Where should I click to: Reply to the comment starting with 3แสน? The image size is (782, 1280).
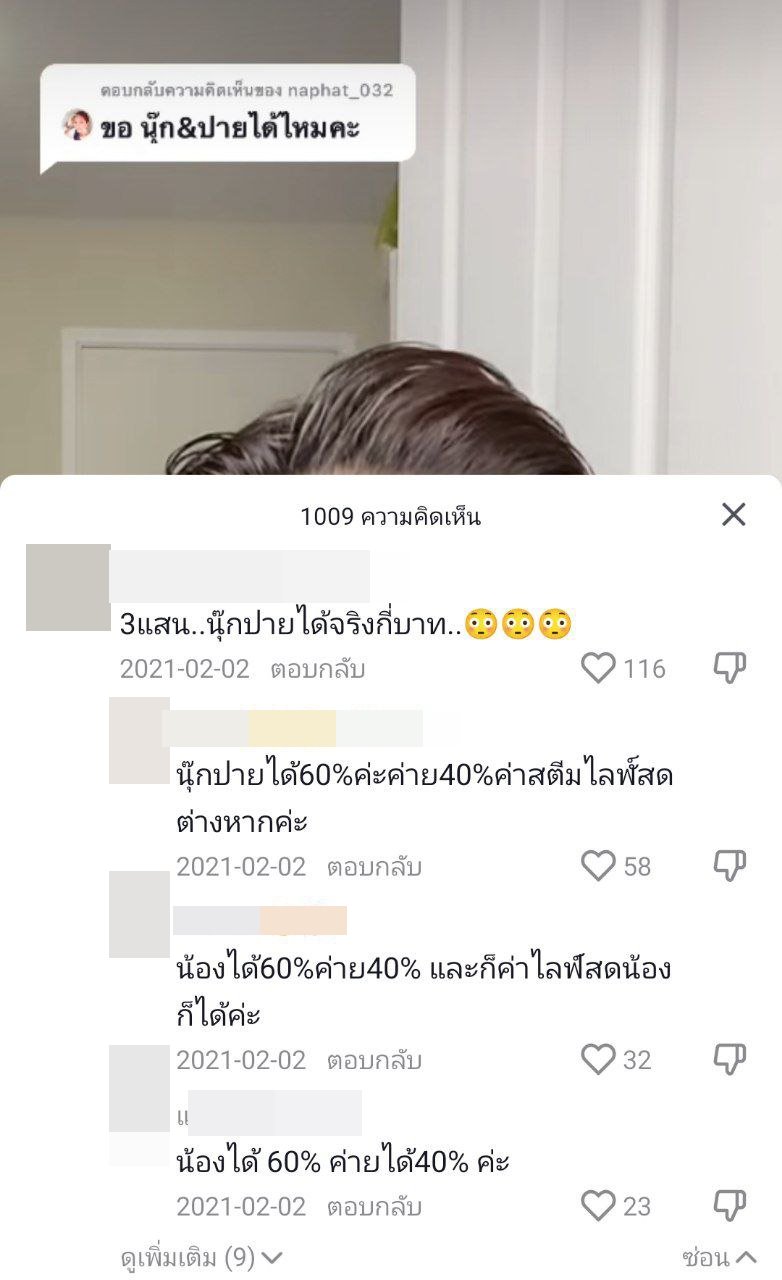317,669
